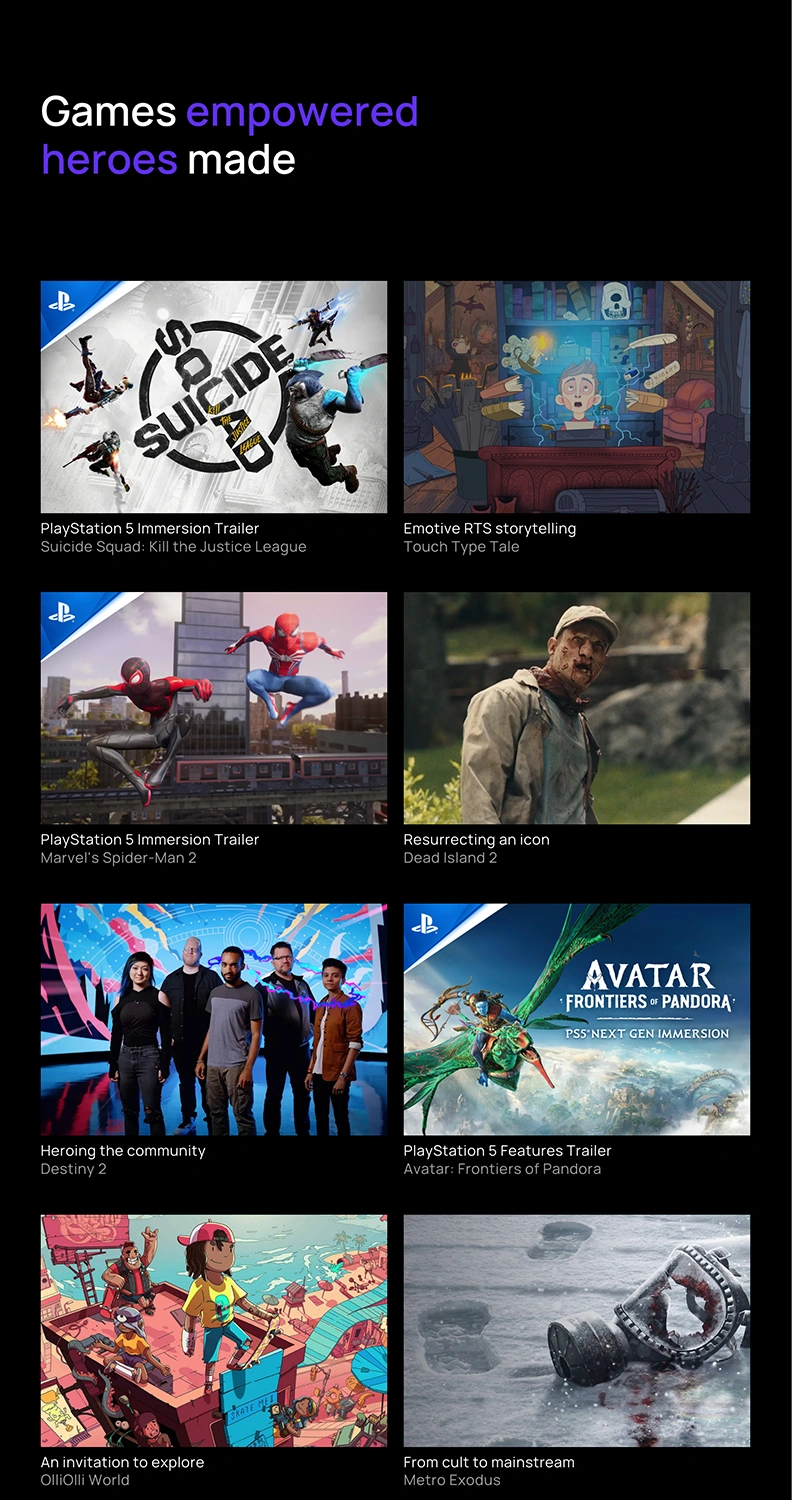Viewport: 792px width, 1500px height.
Task: Tap the Metro Exodus card
Action: (576, 1330)
